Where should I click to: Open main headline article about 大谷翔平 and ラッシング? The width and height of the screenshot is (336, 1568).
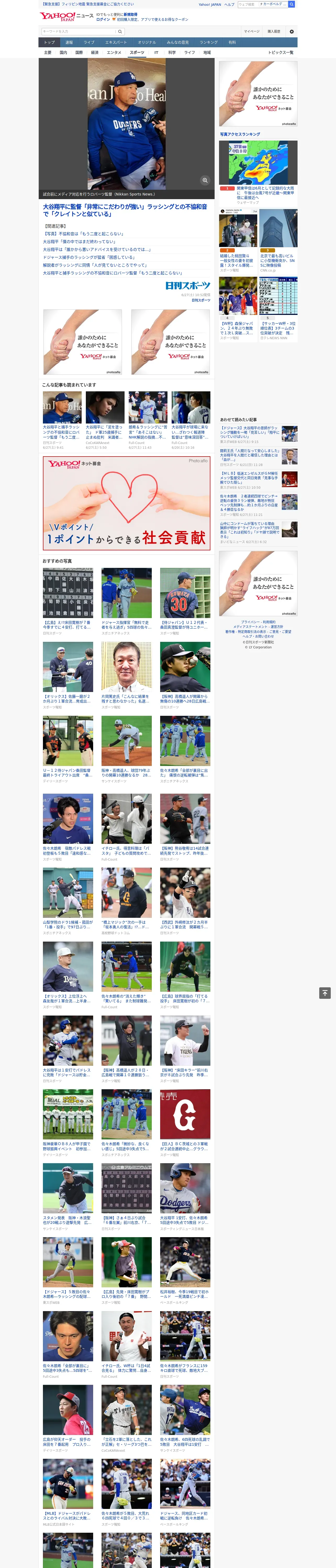(125, 210)
